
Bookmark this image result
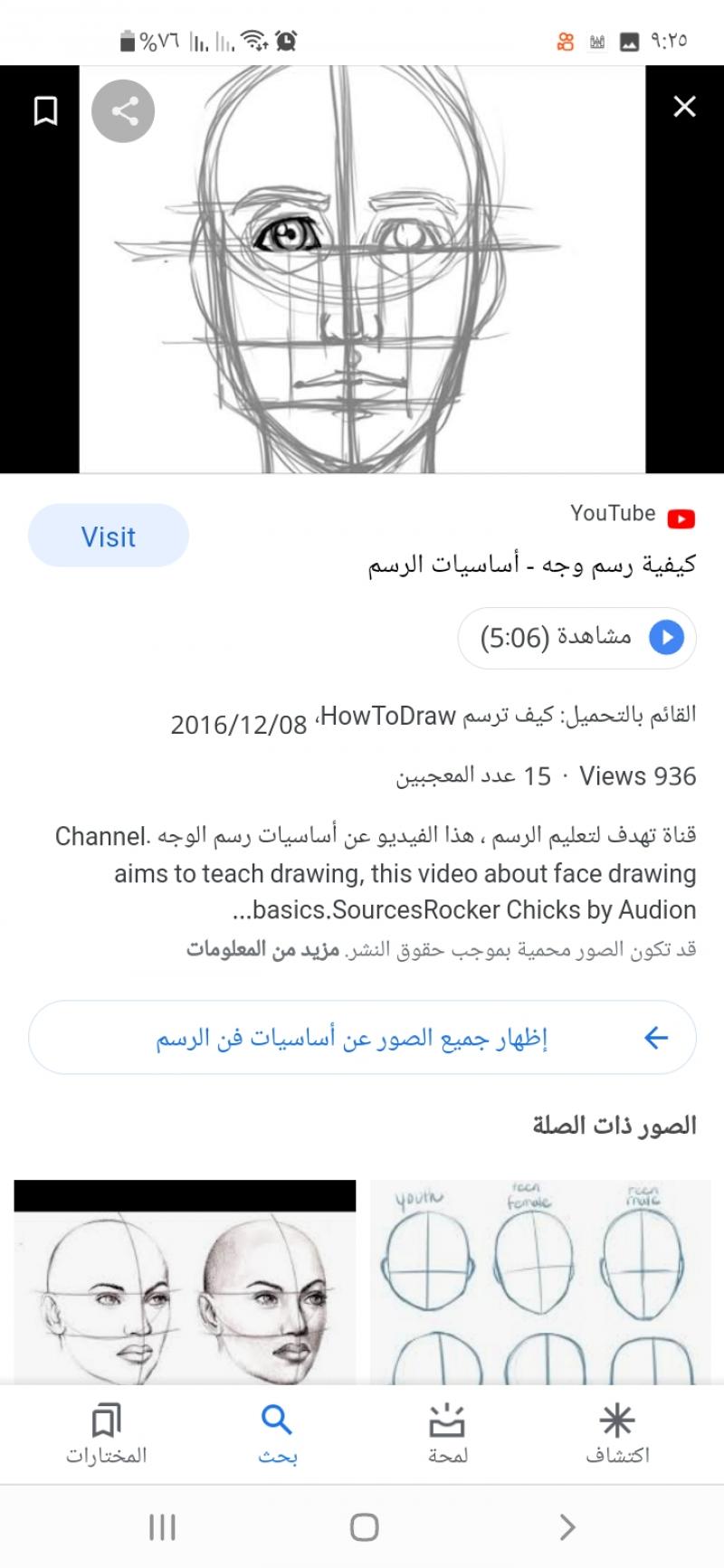coord(45,110)
